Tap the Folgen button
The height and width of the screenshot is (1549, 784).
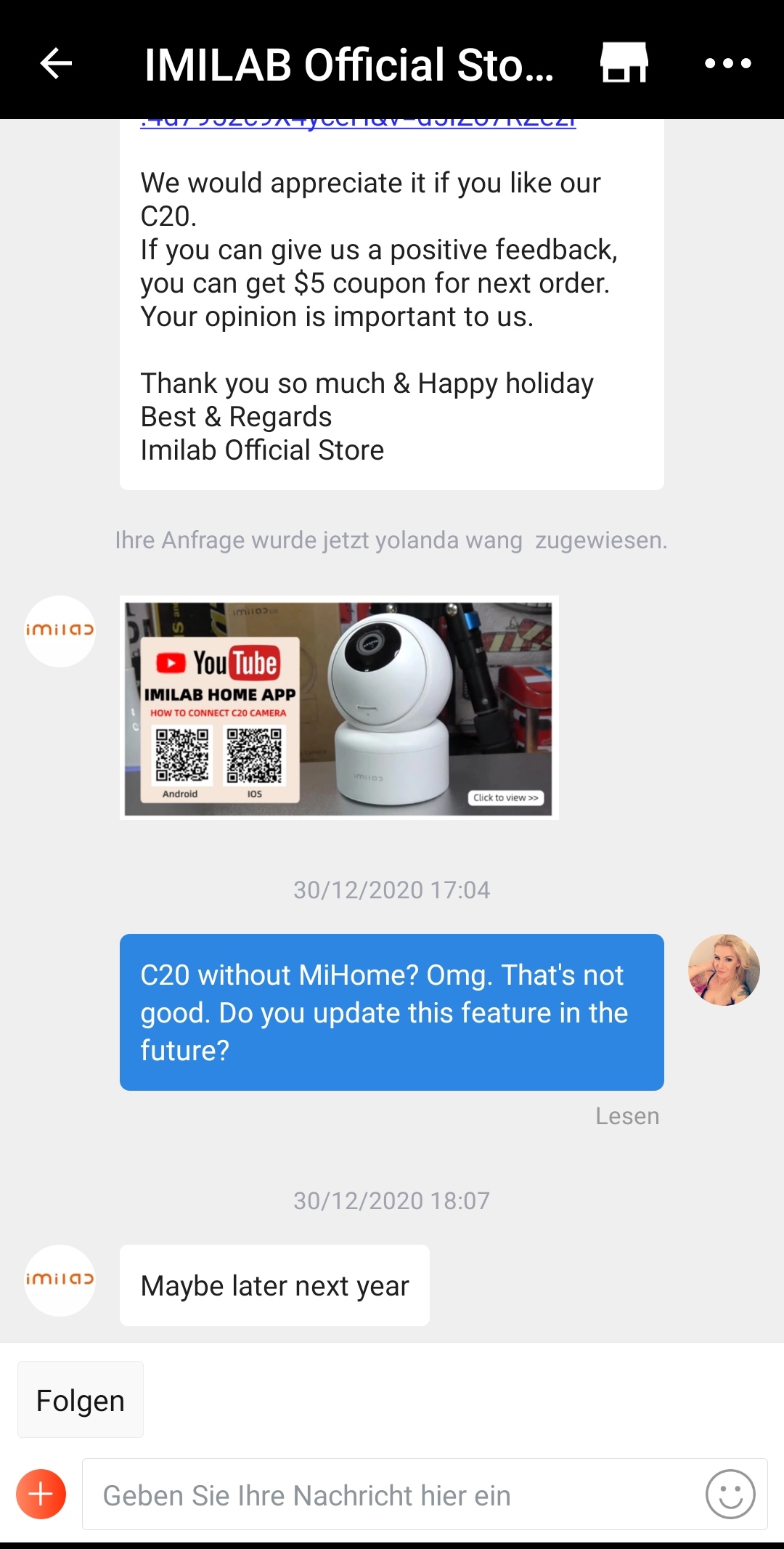(x=81, y=1399)
